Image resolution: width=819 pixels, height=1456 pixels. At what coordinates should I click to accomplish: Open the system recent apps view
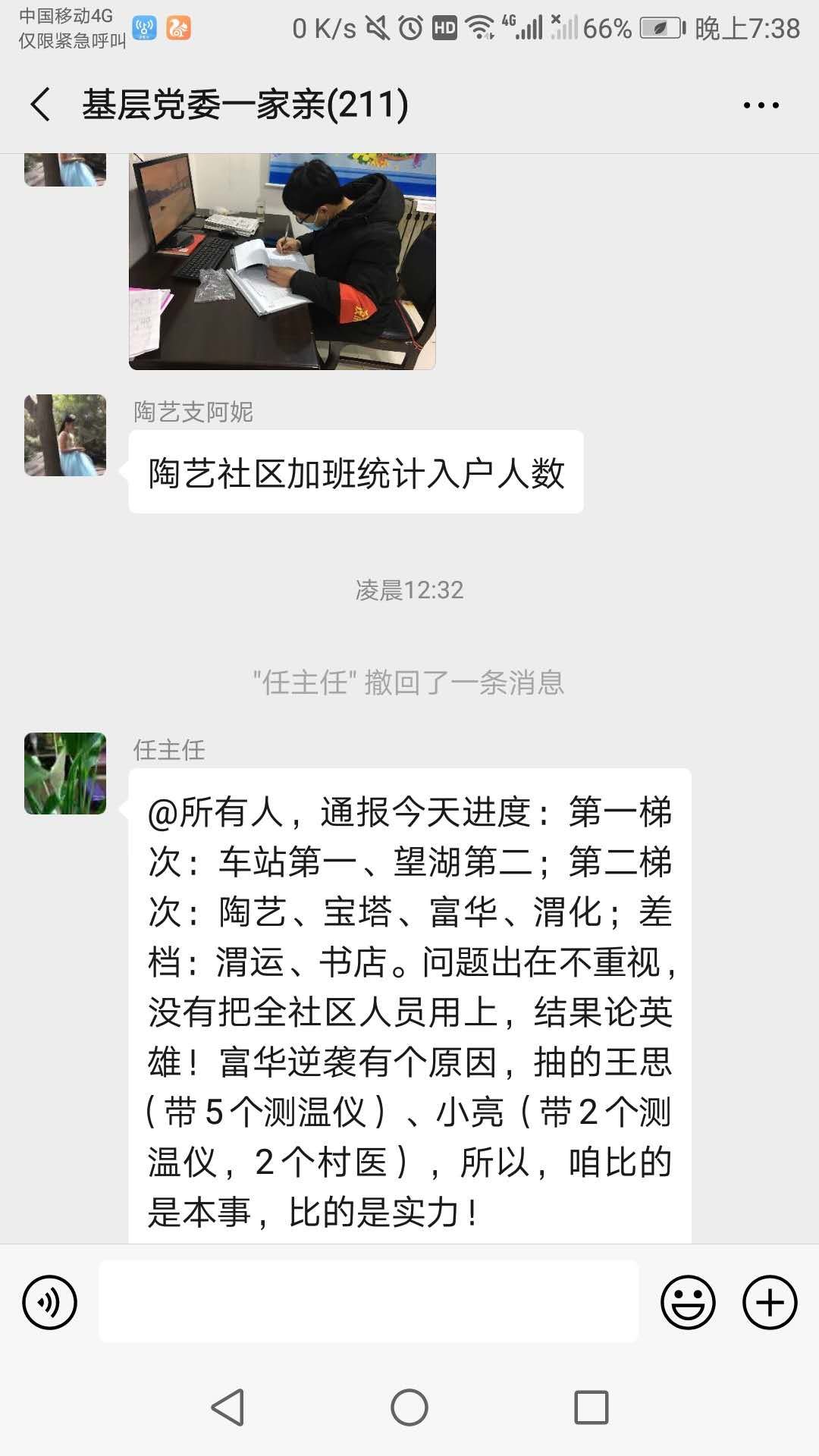[x=591, y=1408]
